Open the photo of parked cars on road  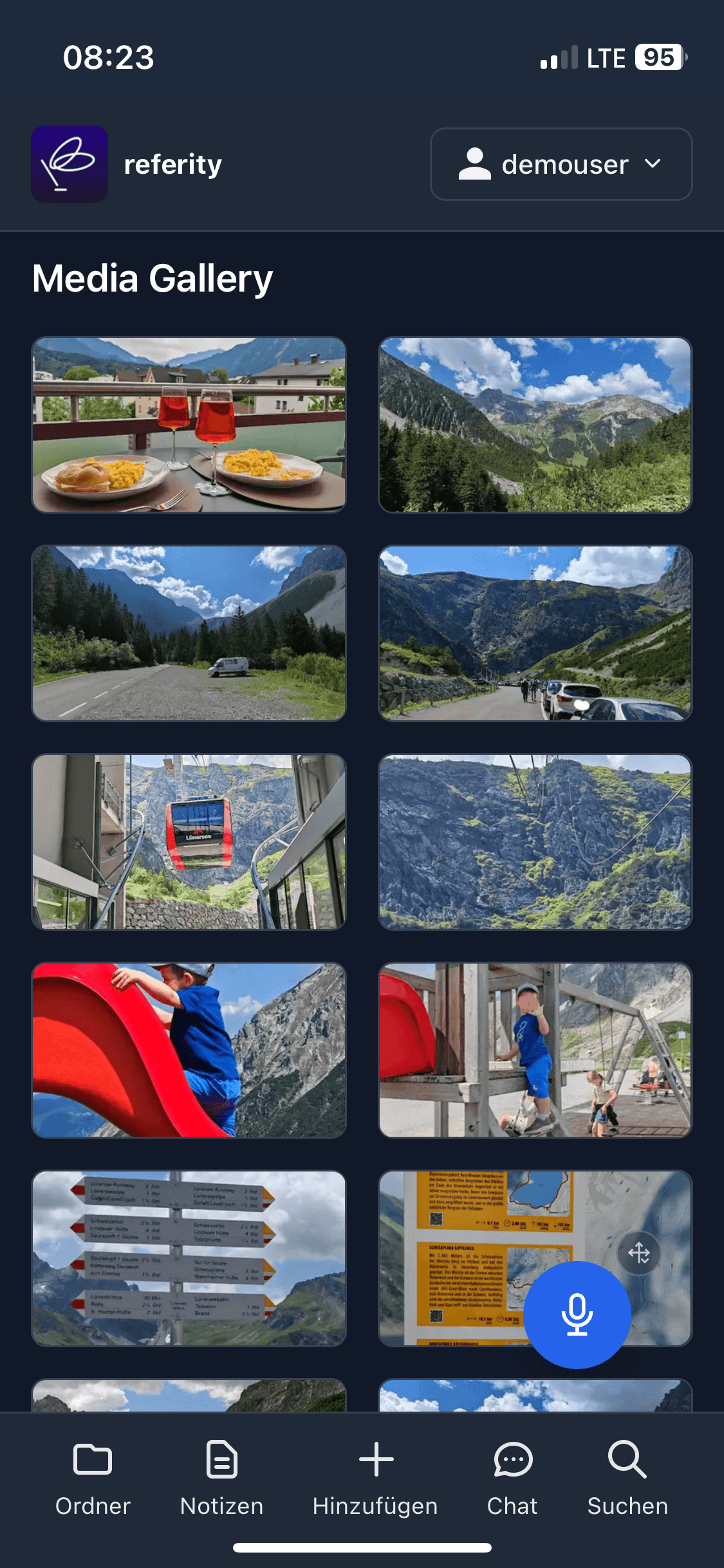[535, 633]
